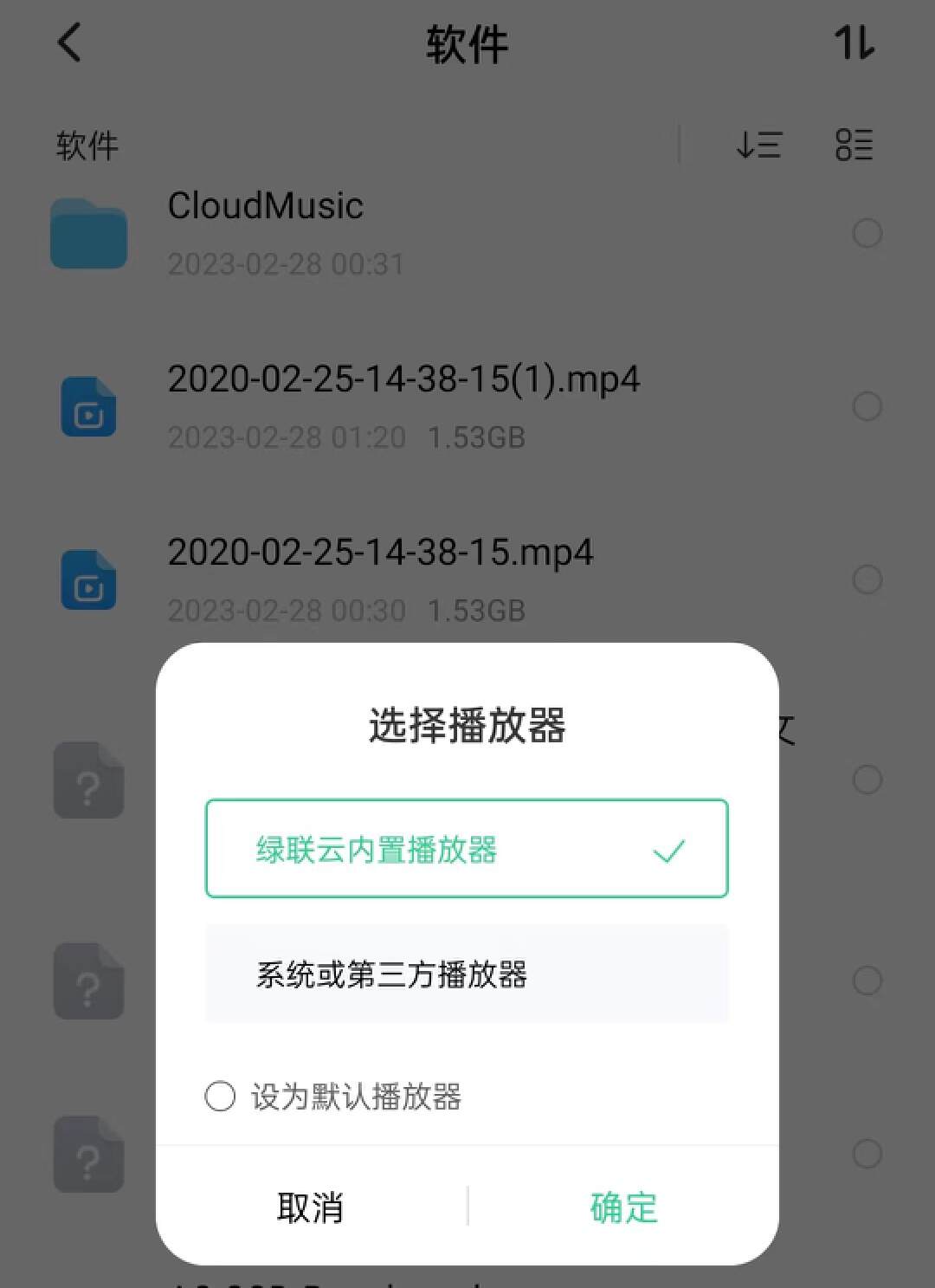Open the CloudMusic folder icon
Image resolution: width=935 pixels, height=1288 pixels.
click(88, 234)
